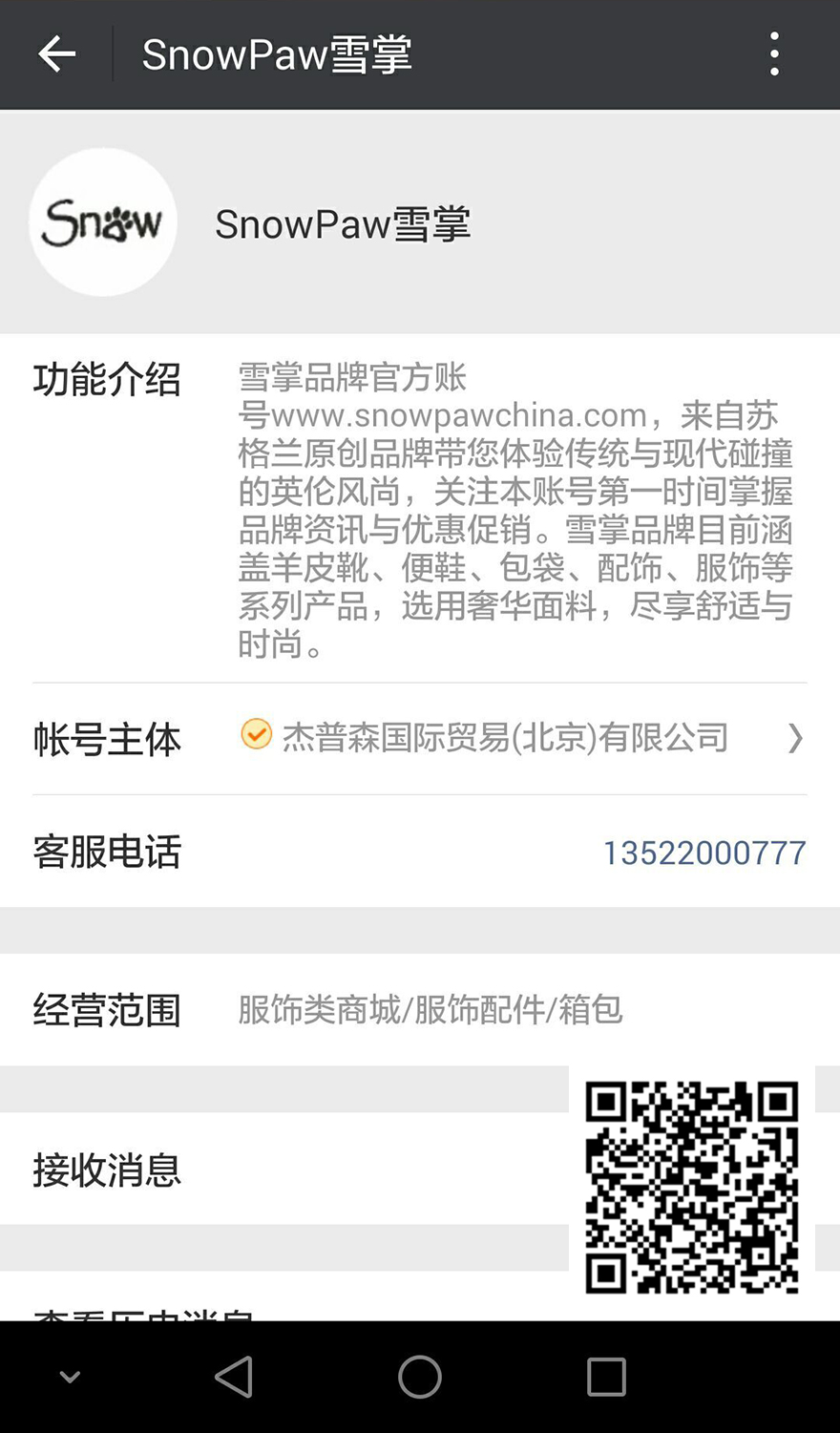Open the three-dot overflow menu
The width and height of the screenshot is (840, 1433).
point(774,54)
